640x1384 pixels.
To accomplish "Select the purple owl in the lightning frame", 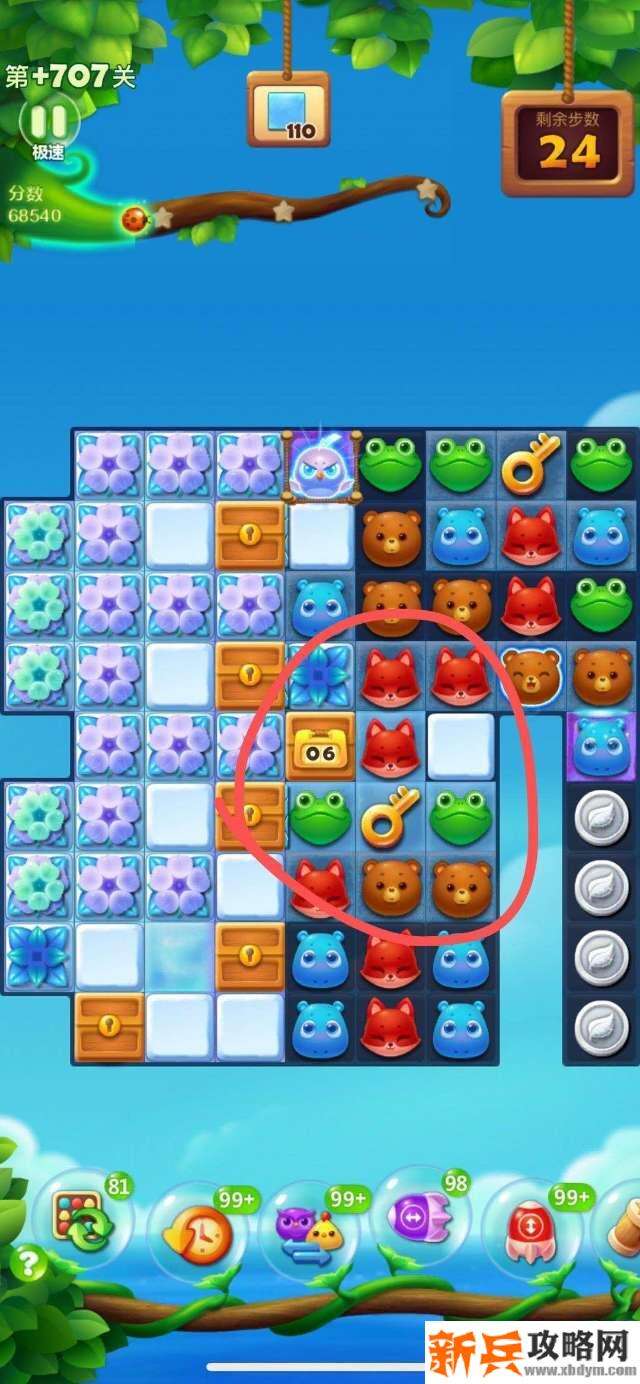I will tap(320, 467).
